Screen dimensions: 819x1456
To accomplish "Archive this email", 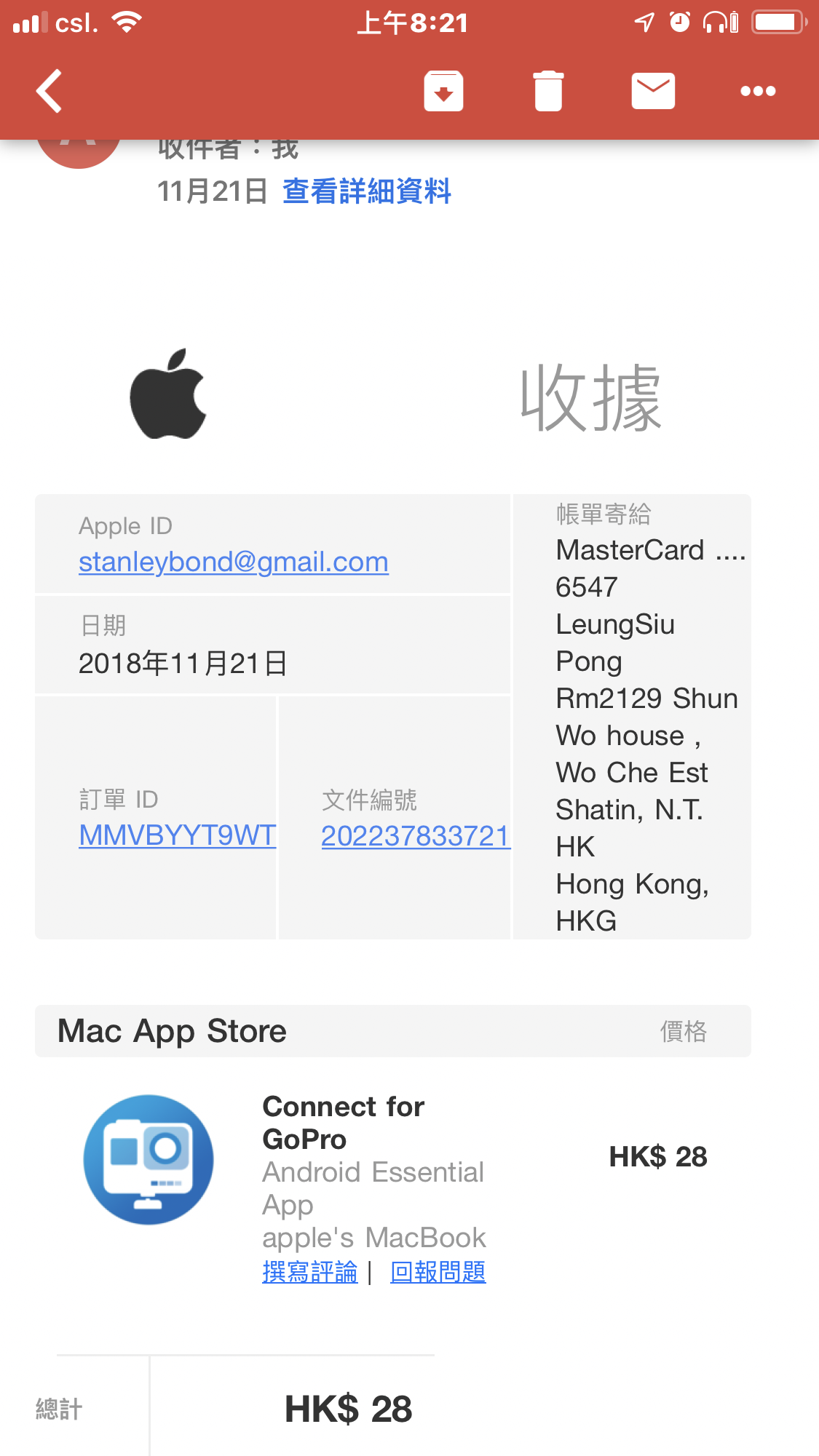I will 444,91.
